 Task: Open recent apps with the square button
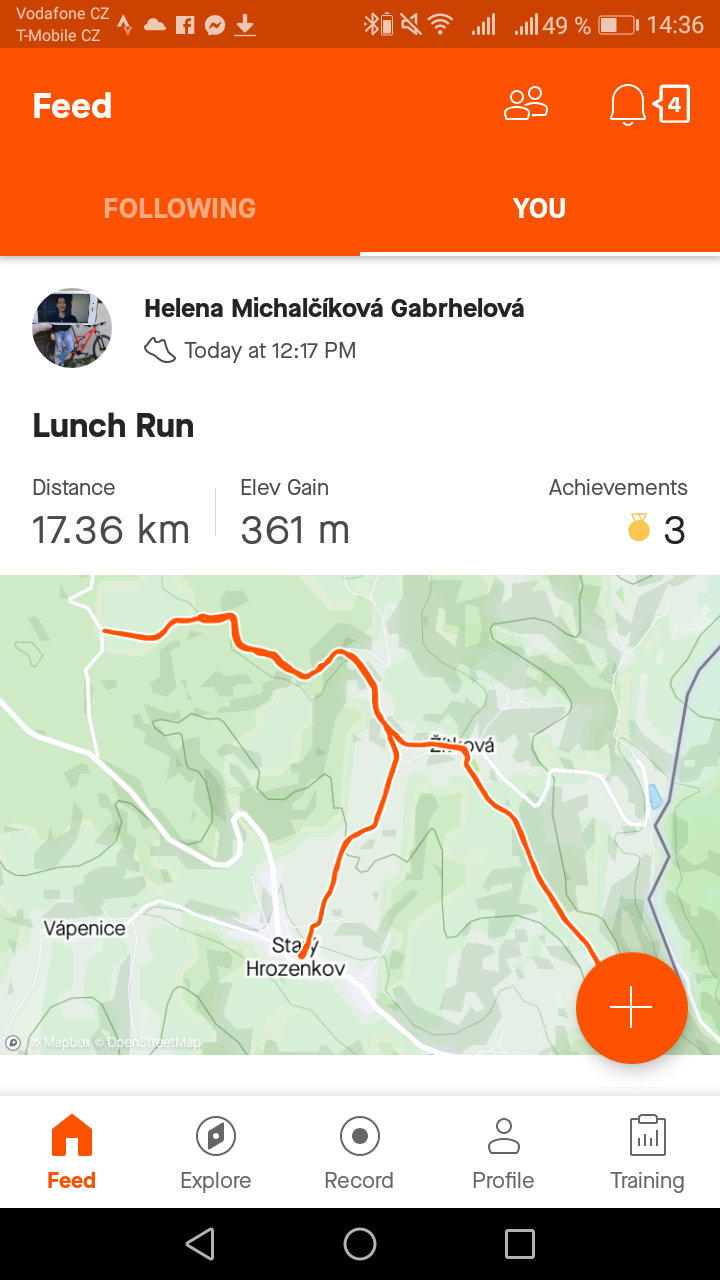point(520,1244)
